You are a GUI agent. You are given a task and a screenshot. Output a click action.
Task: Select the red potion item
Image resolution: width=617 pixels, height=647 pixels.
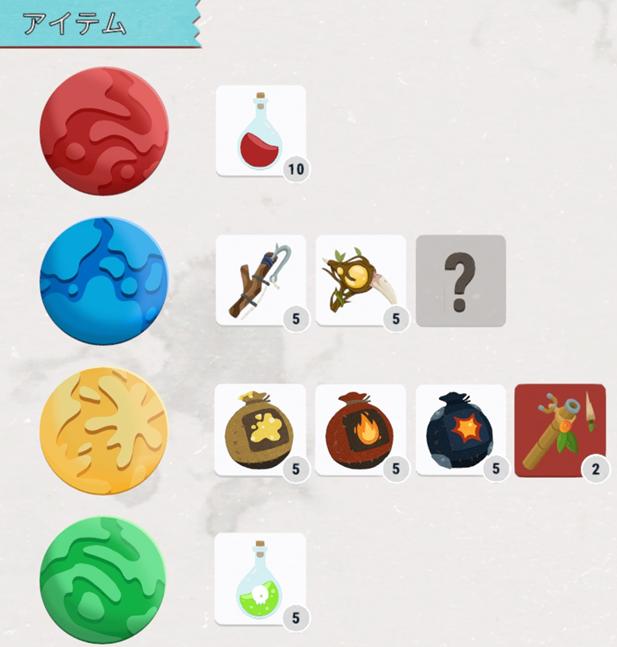260,130
